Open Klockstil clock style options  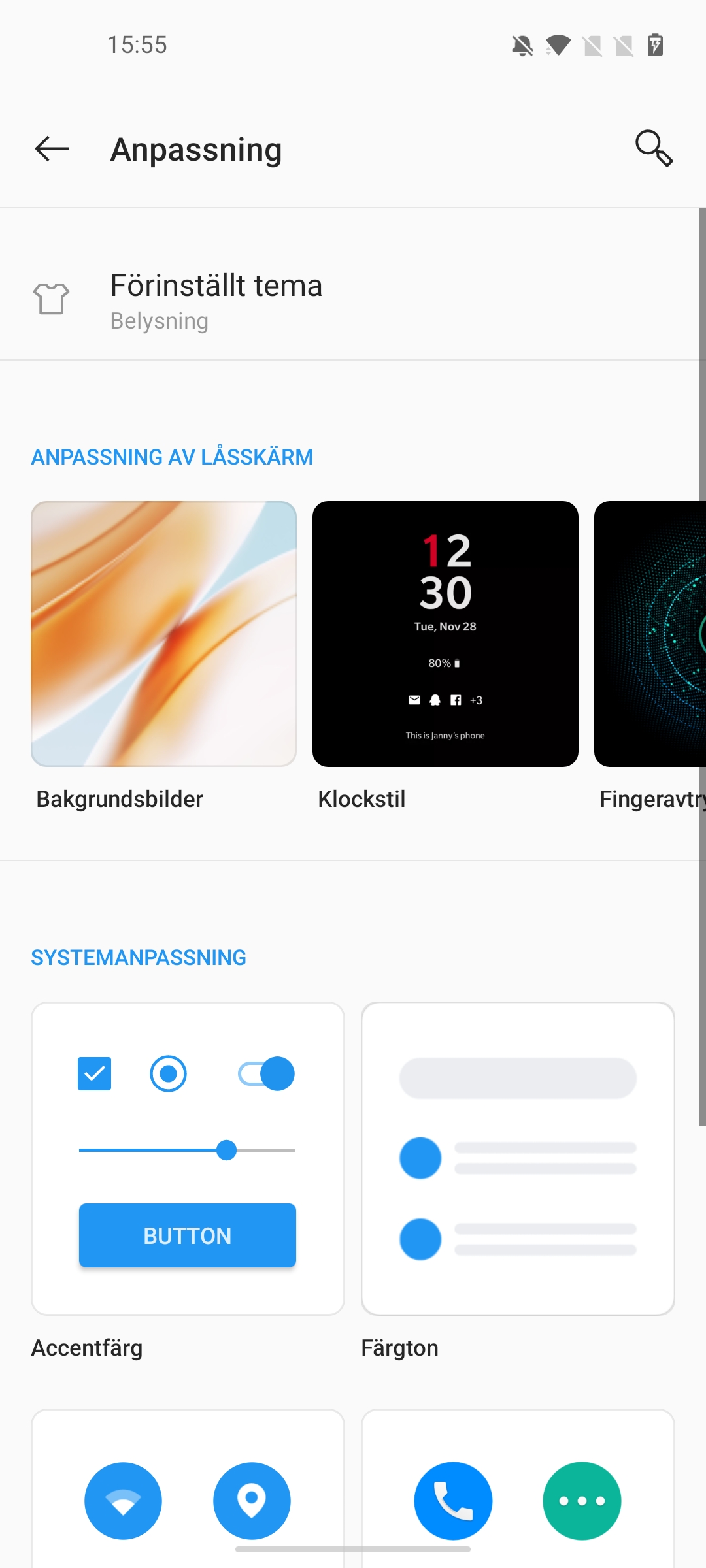pos(445,634)
